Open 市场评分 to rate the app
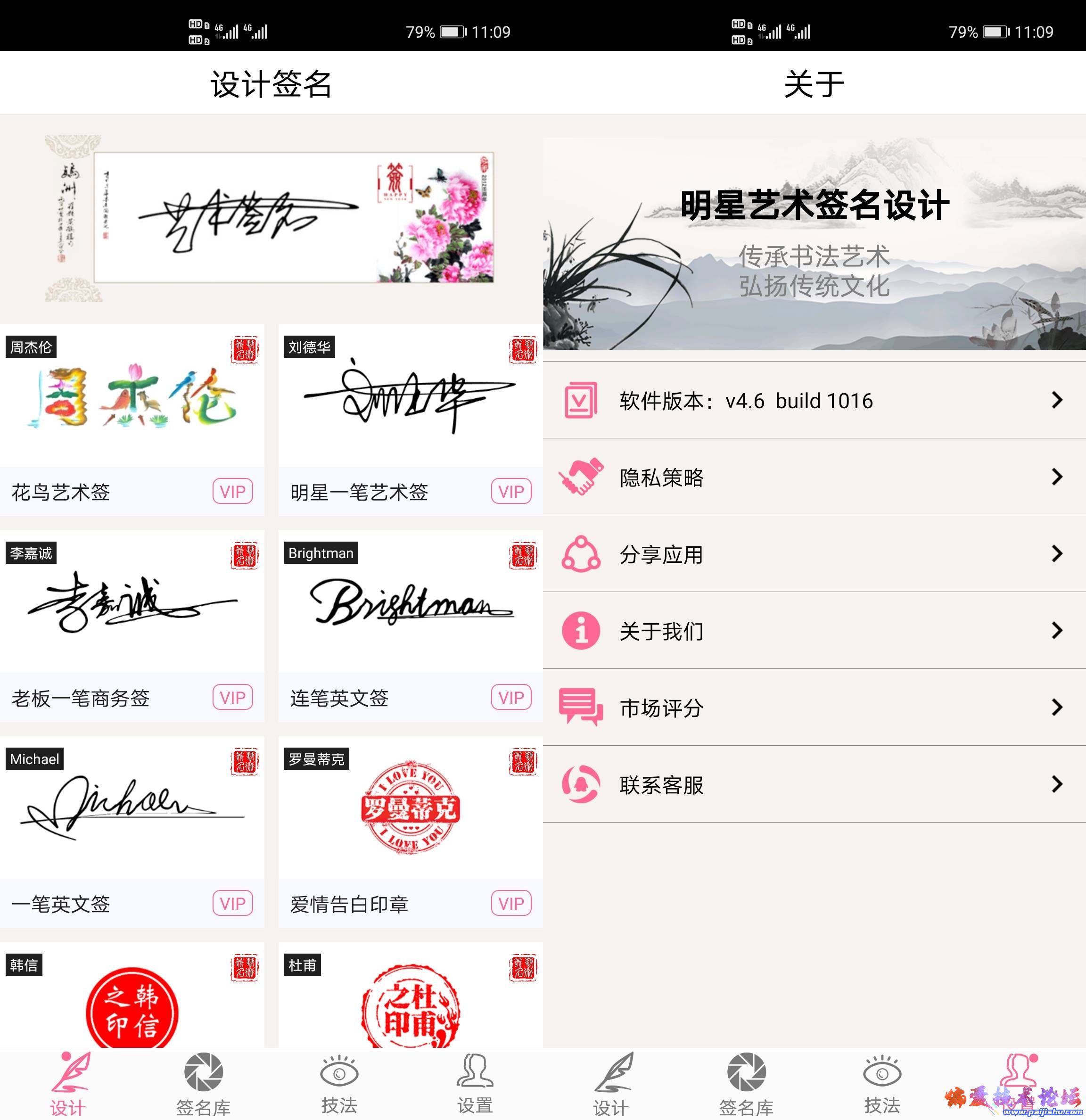Screen dimensions: 1086x1120 (x=814, y=708)
